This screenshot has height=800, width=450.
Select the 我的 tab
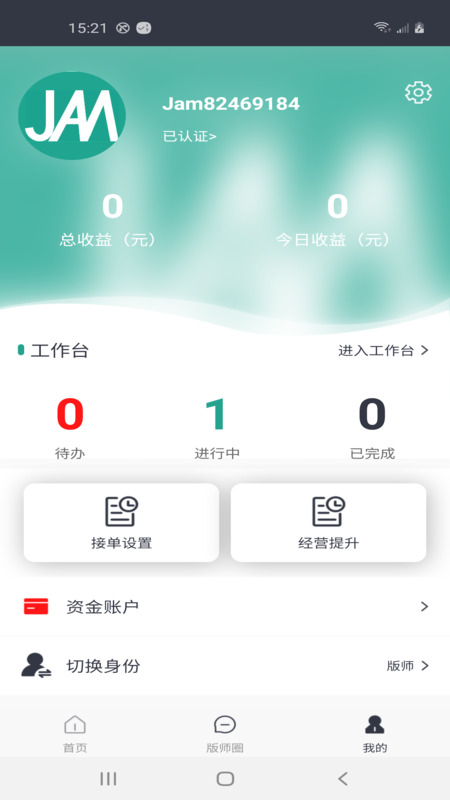click(x=375, y=734)
